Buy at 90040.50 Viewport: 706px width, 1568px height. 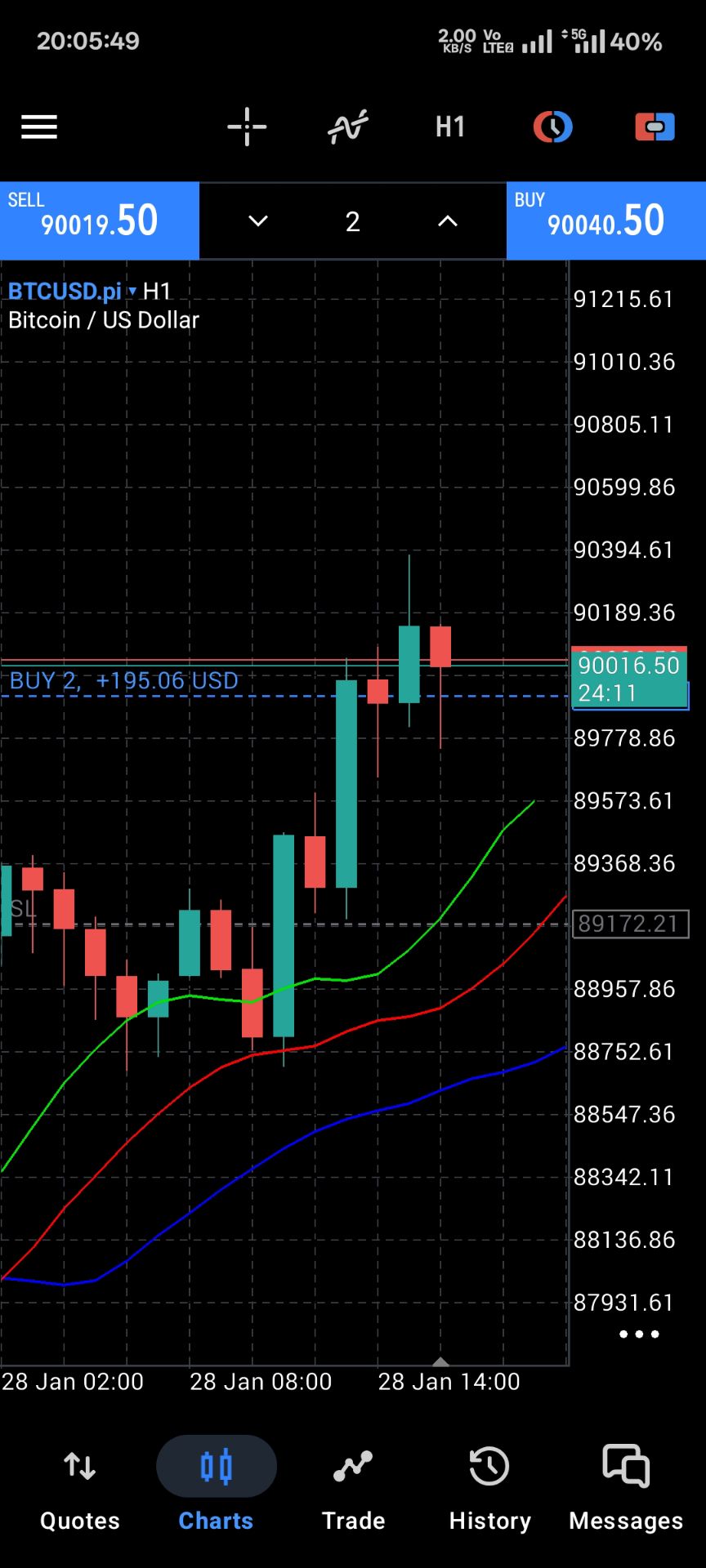605,220
